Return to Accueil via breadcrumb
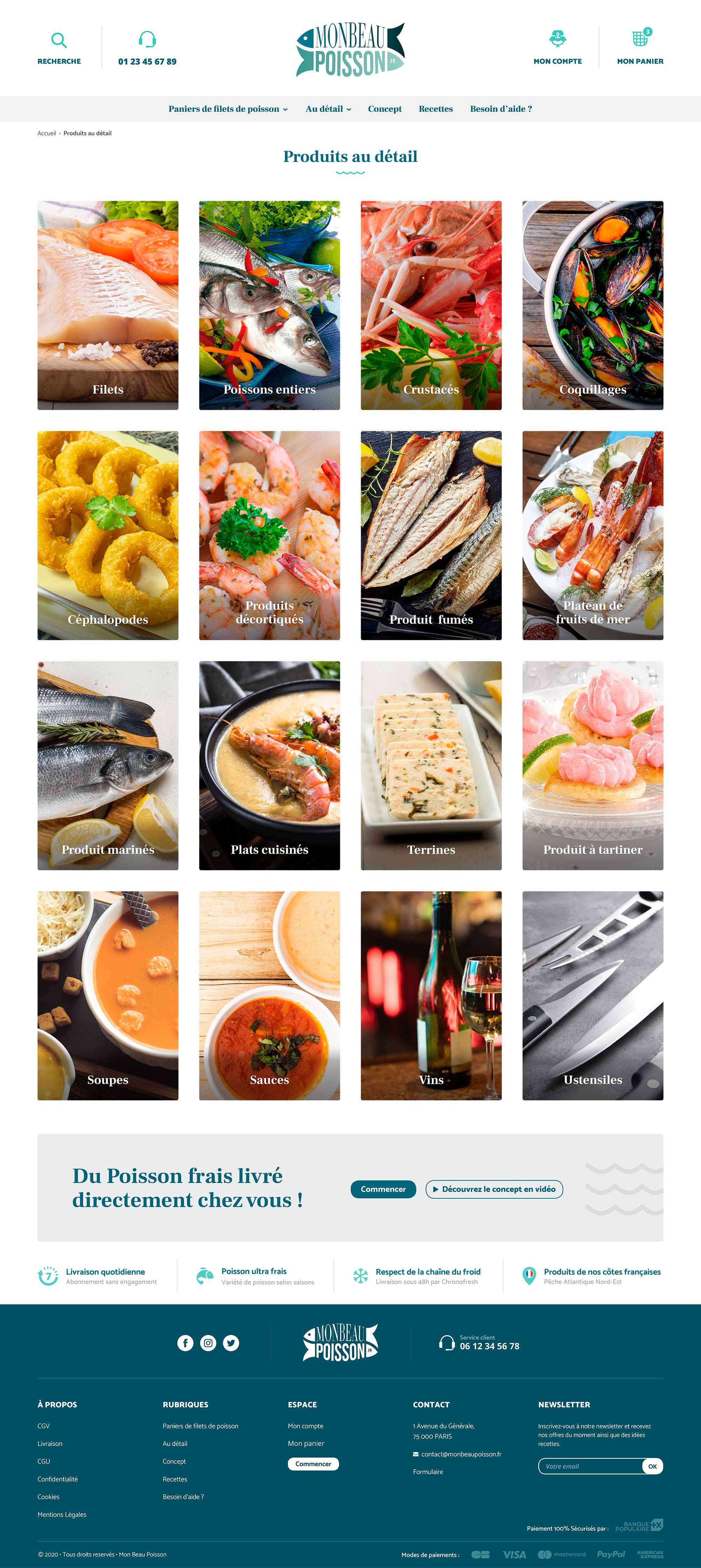 (x=46, y=133)
